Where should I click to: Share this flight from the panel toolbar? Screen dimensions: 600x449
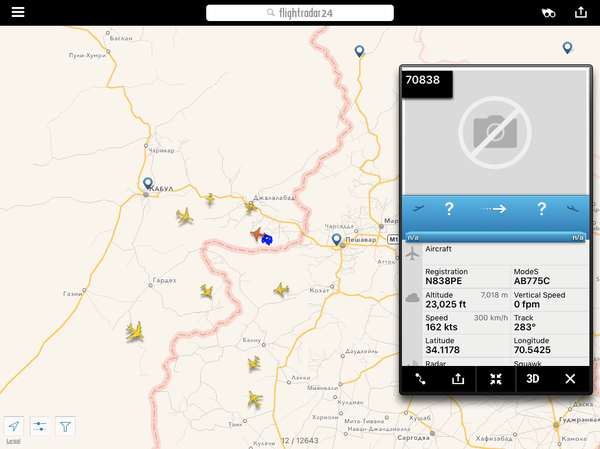click(458, 379)
